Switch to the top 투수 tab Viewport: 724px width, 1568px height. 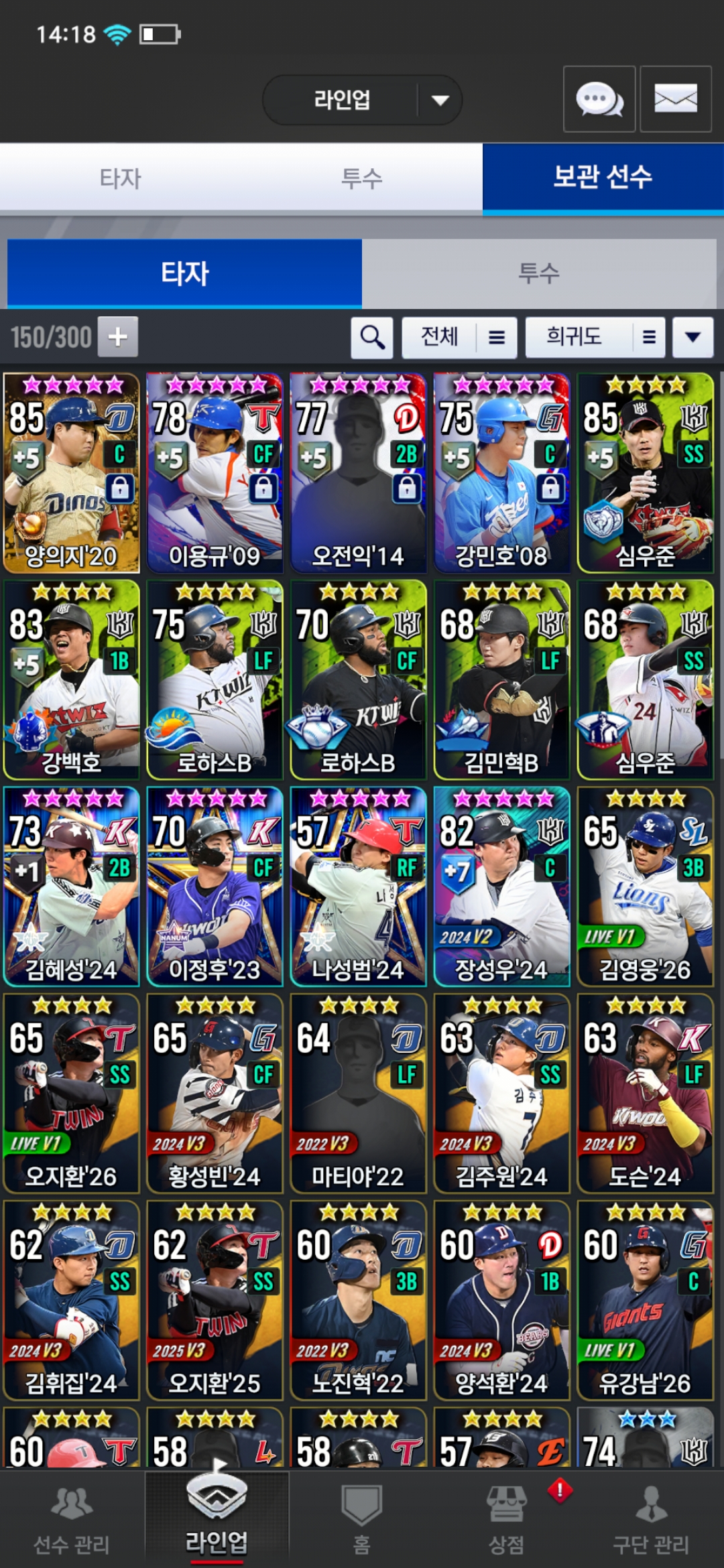[x=361, y=178]
